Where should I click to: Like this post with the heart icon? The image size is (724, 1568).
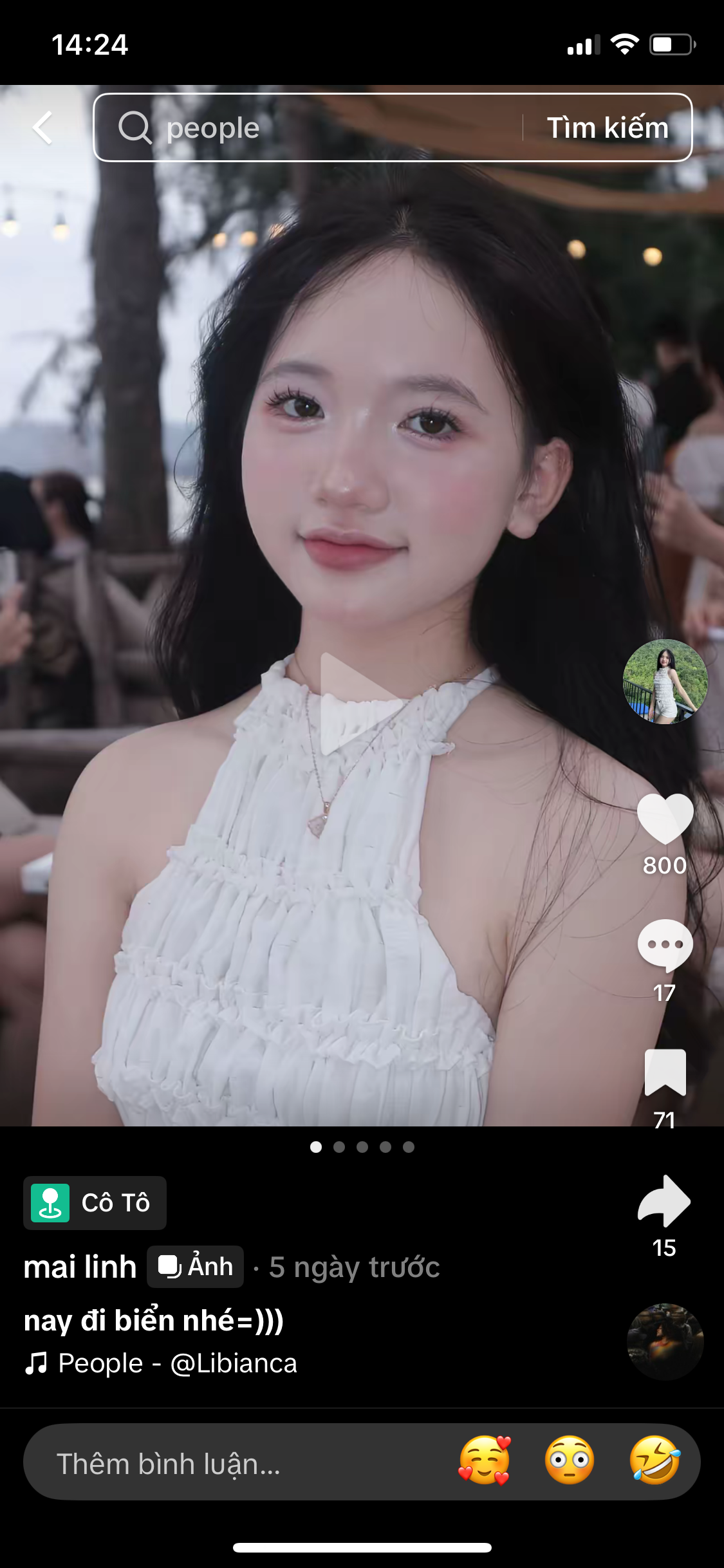coord(665,819)
